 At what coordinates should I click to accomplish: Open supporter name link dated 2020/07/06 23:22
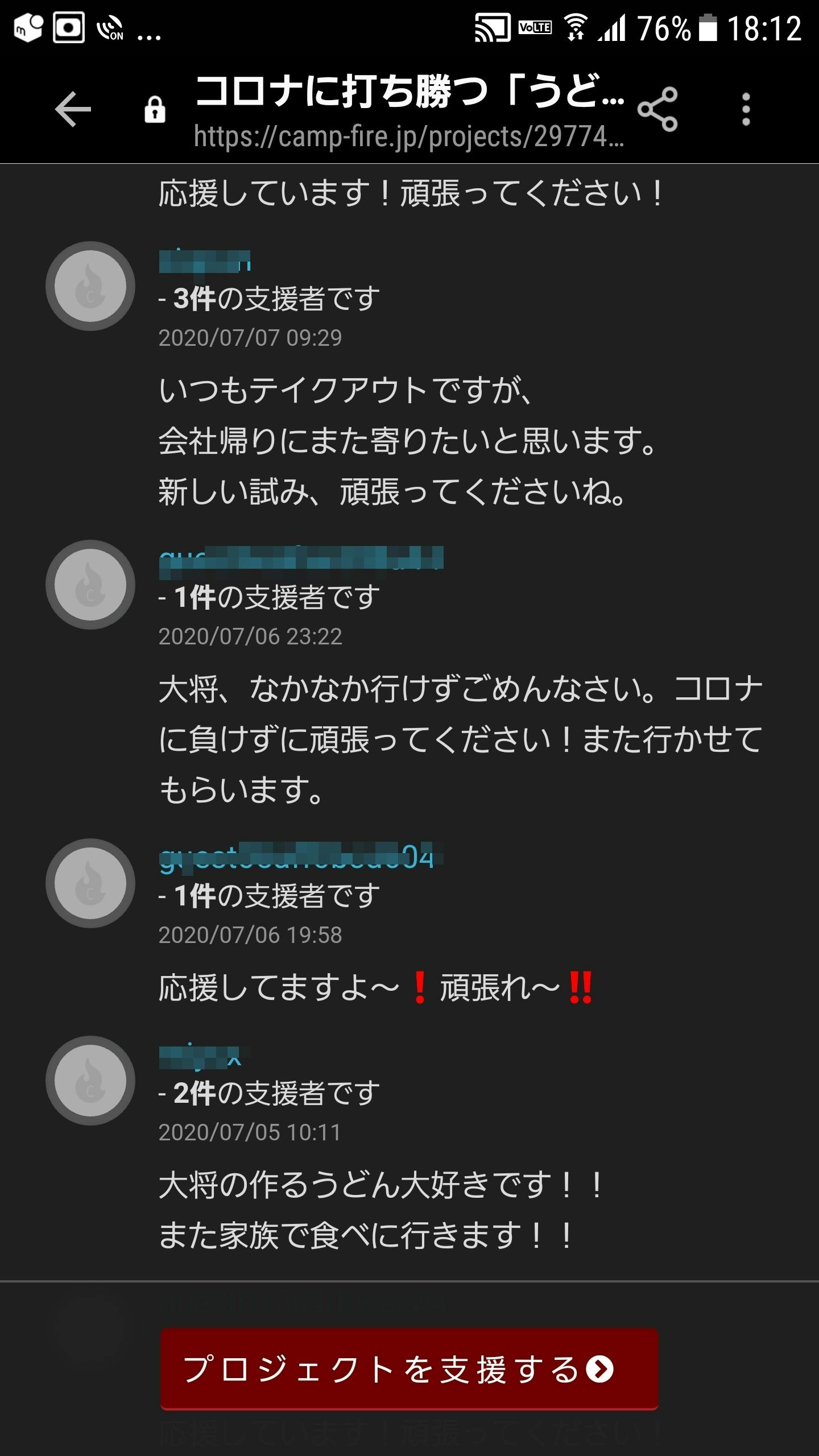301,558
